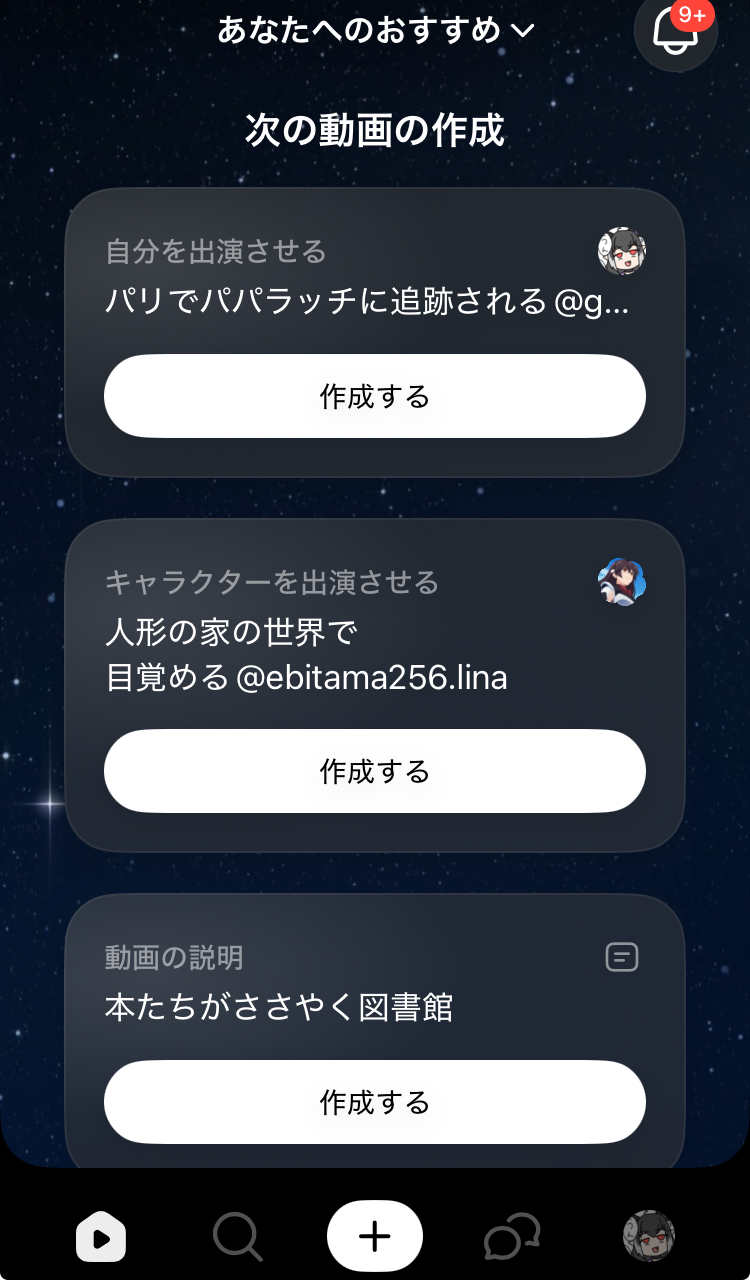Create a new video with the plus button
The image size is (750, 1280).
[375, 1237]
